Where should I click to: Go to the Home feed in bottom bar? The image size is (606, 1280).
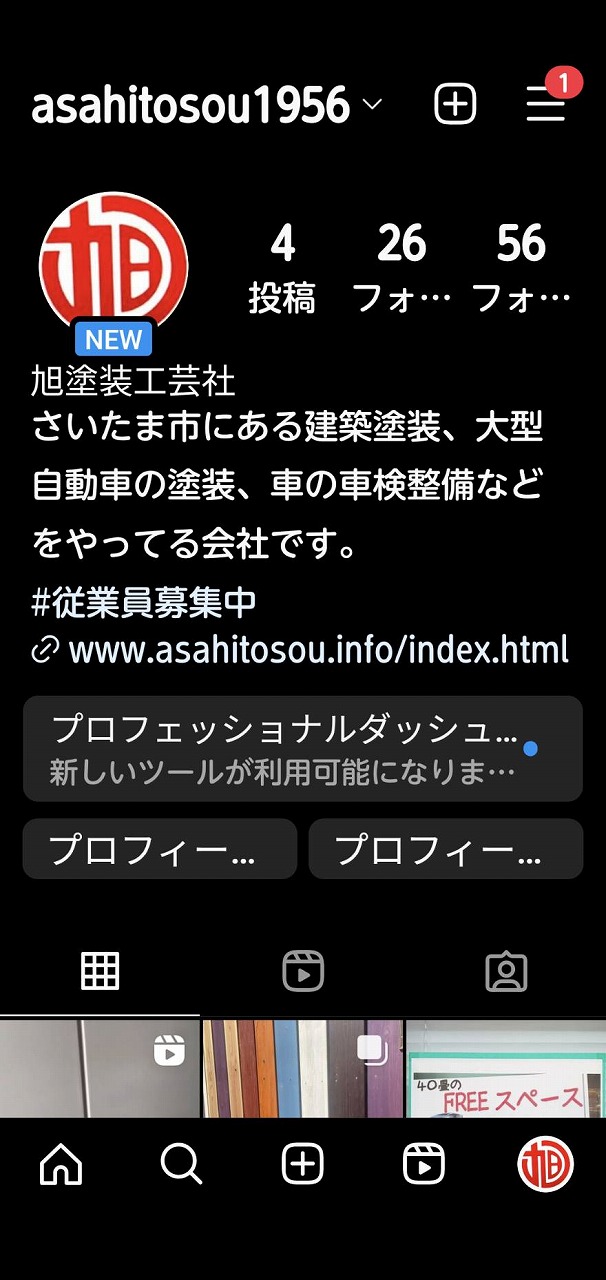61,1165
